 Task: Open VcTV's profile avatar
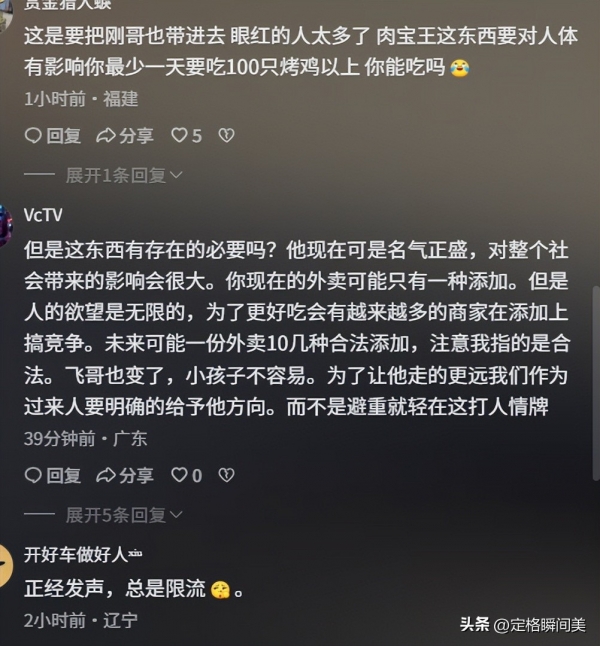coord(5,219)
